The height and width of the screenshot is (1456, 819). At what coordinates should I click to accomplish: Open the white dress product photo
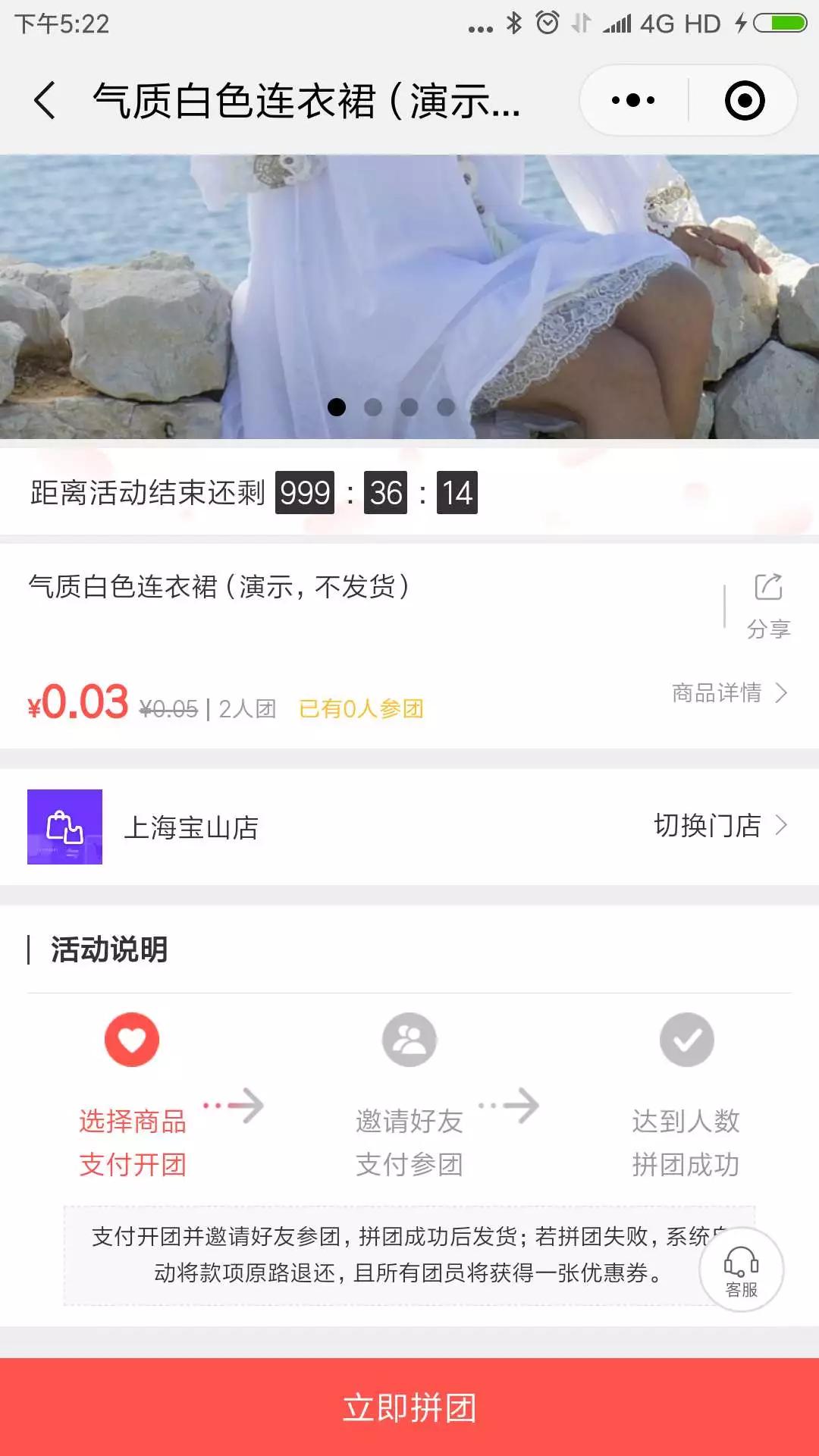(409, 296)
